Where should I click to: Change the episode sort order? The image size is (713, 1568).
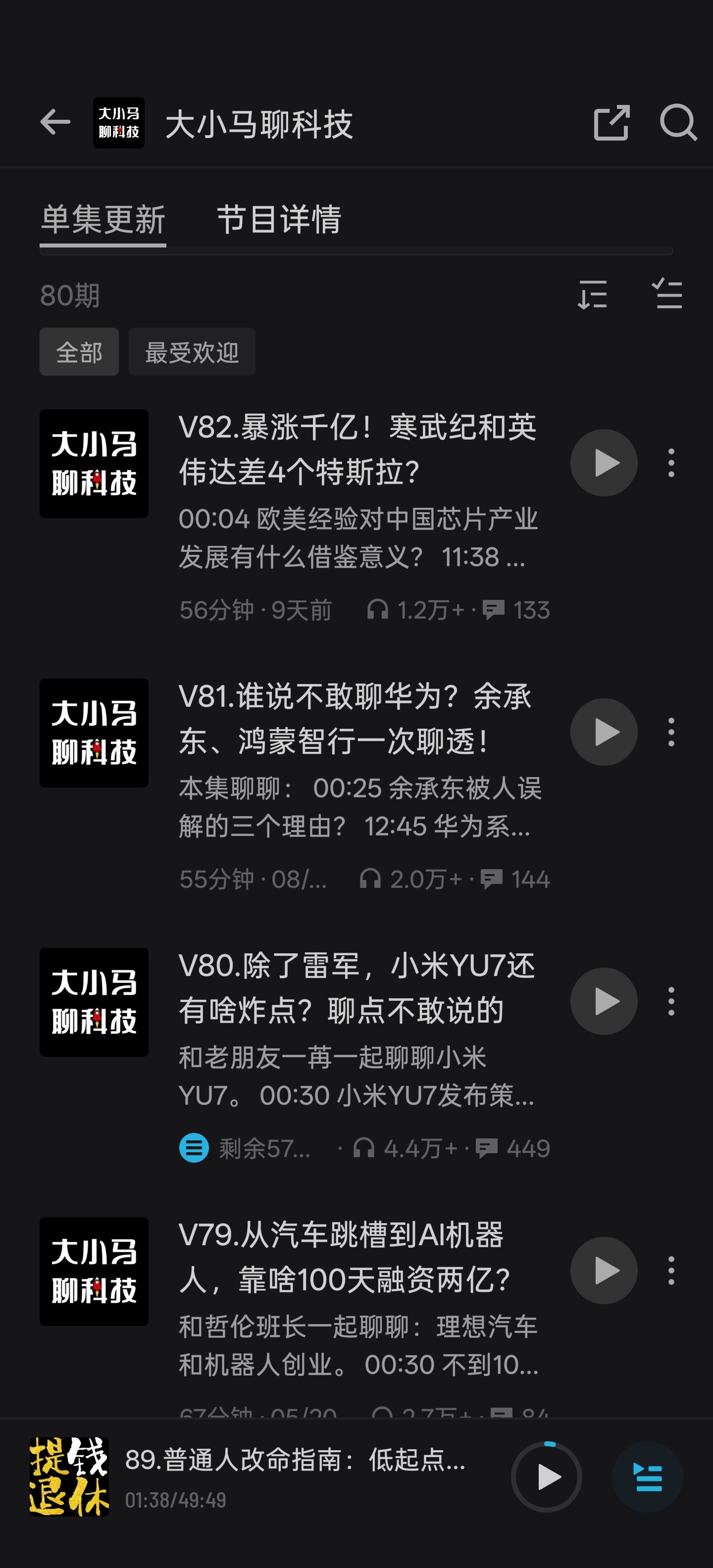point(592,294)
